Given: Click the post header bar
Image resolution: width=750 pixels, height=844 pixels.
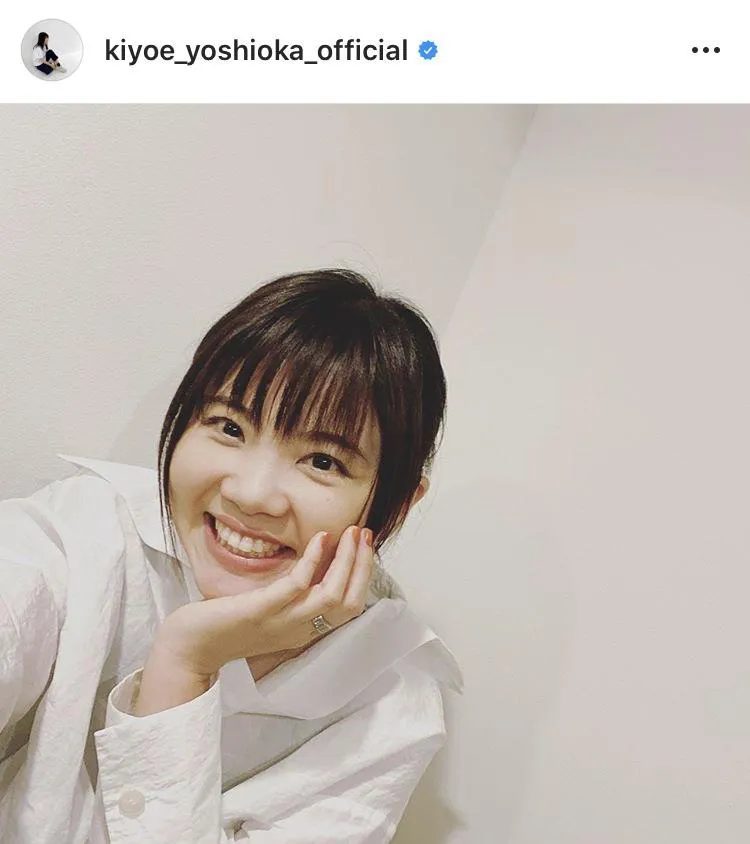Looking at the screenshot, I should pos(375,47).
